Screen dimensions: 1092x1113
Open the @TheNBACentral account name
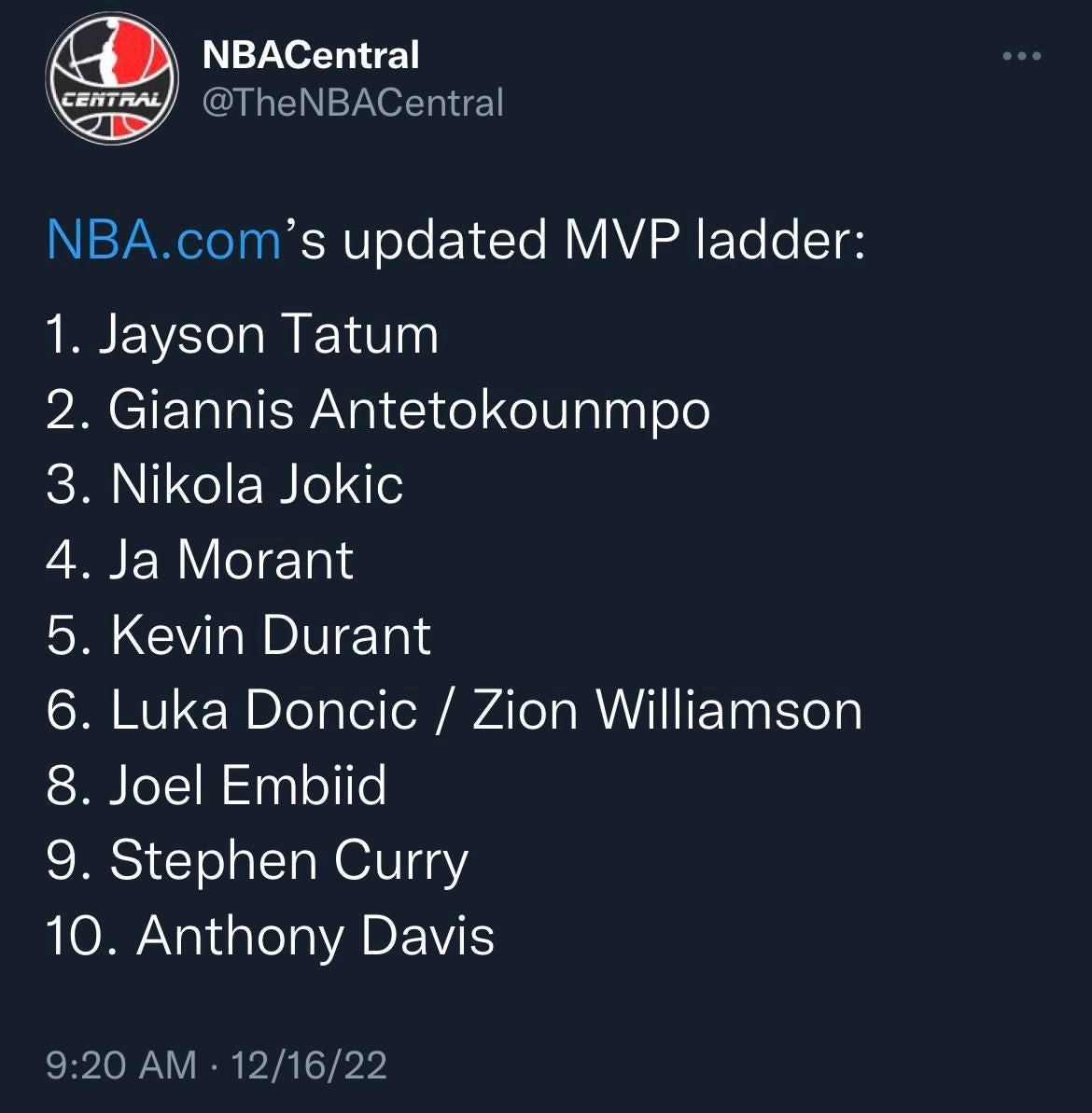click(353, 103)
